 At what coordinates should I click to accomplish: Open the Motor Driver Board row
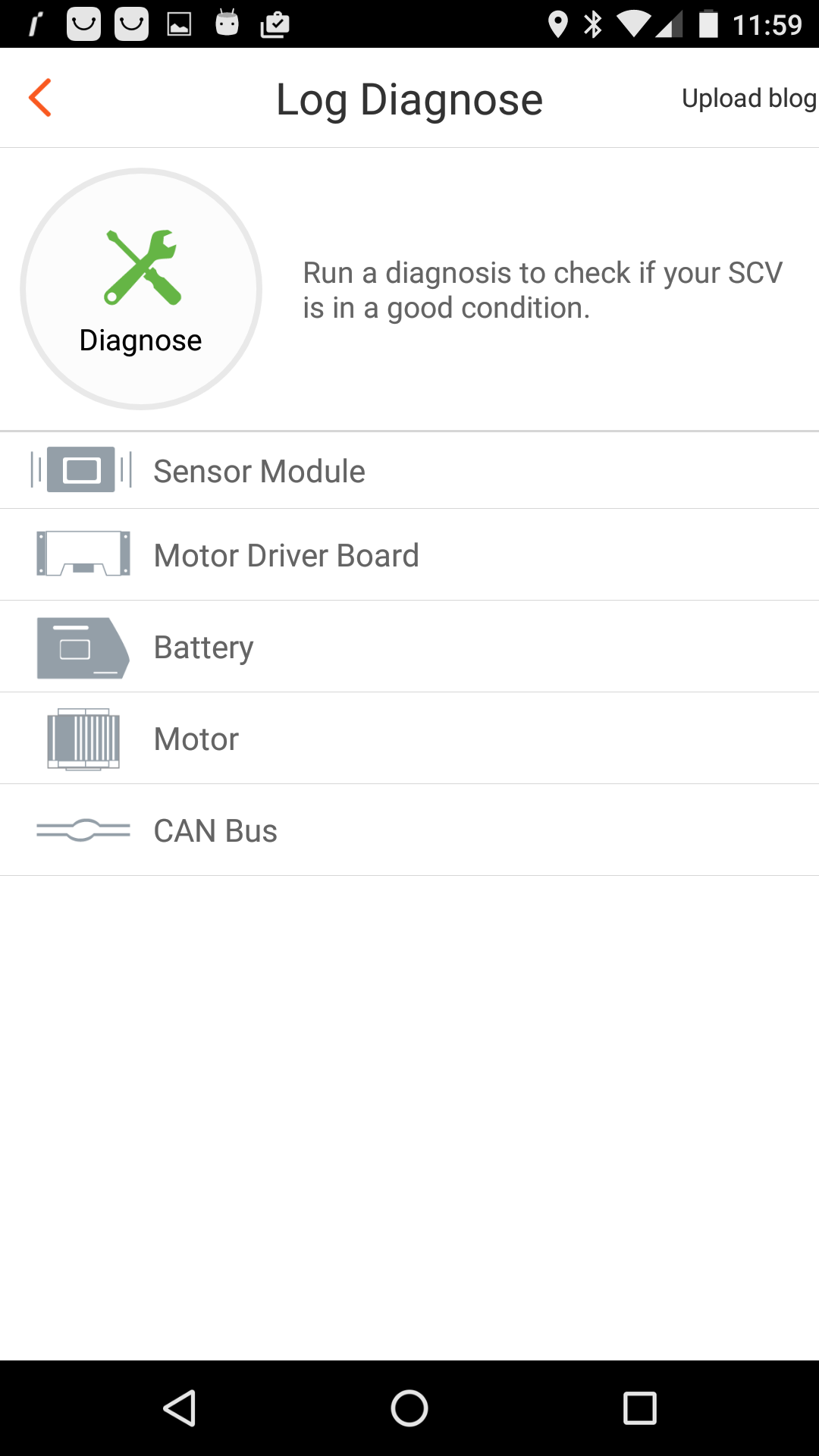pos(409,555)
